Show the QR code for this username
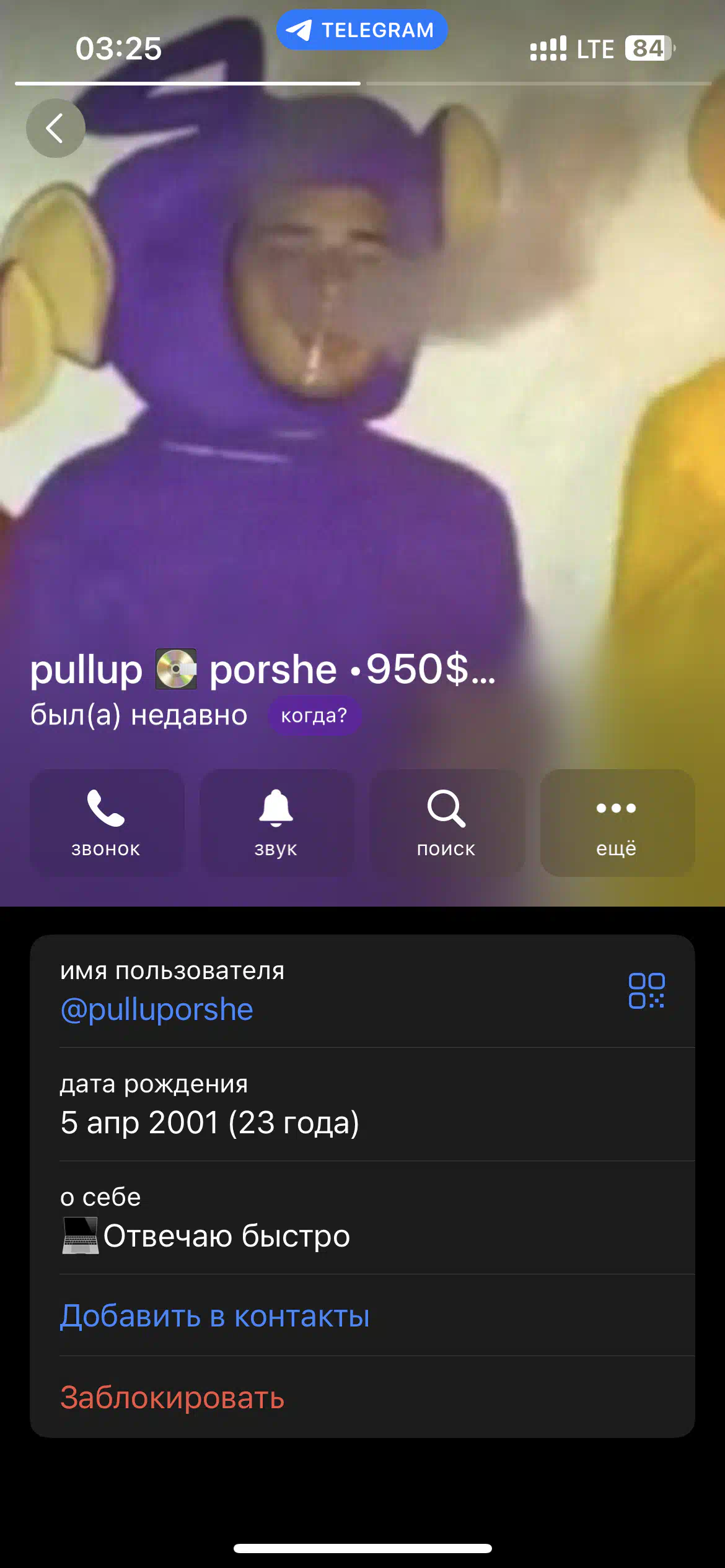The height and width of the screenshot is (1568, 725). pos(646,991)
